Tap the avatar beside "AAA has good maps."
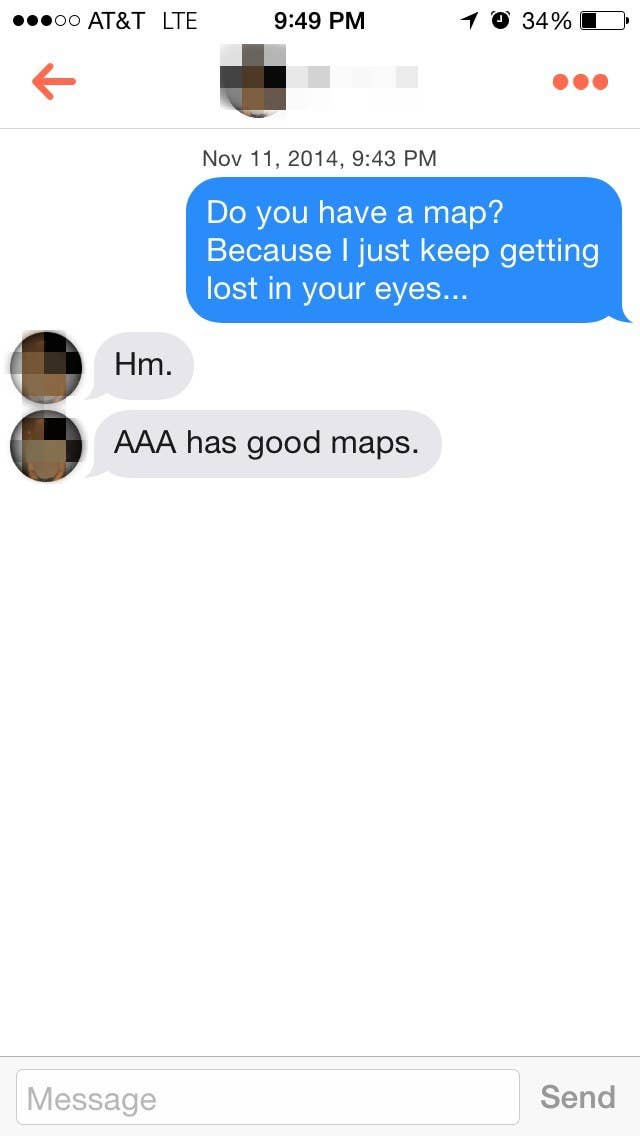This screenshot has height=1136, width=640. [46, 446]
